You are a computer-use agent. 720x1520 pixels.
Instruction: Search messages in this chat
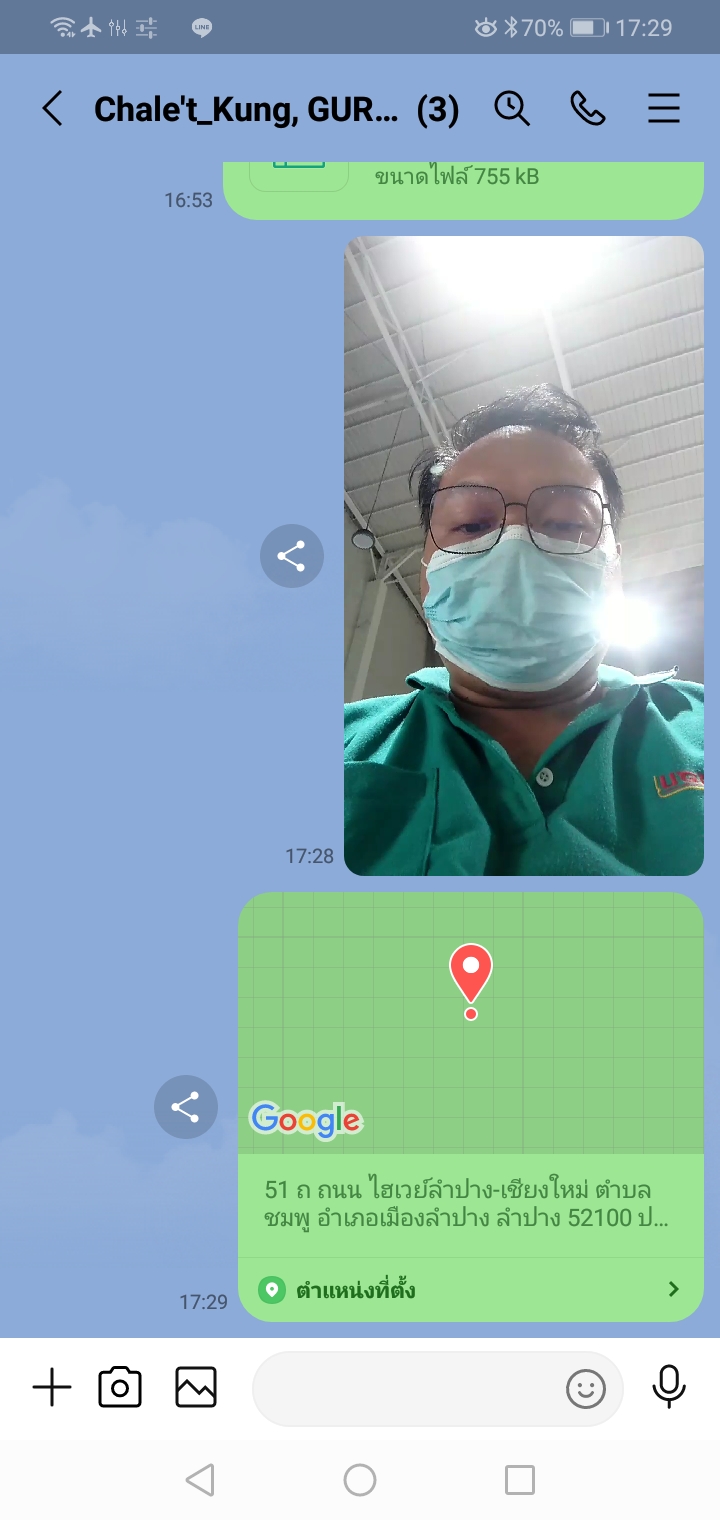click(512, 109)
